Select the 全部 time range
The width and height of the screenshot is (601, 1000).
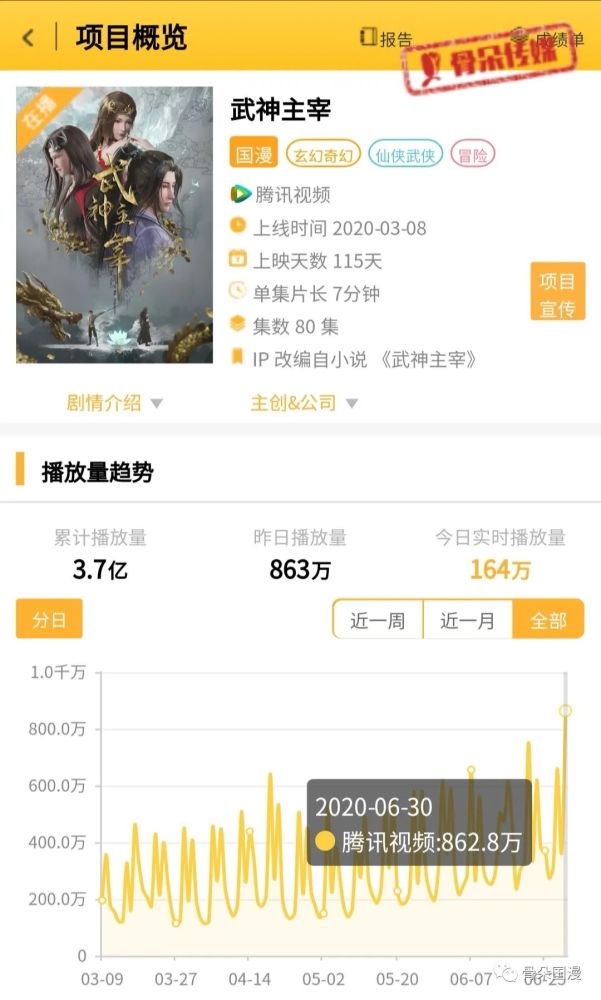(x=547, y=620)
